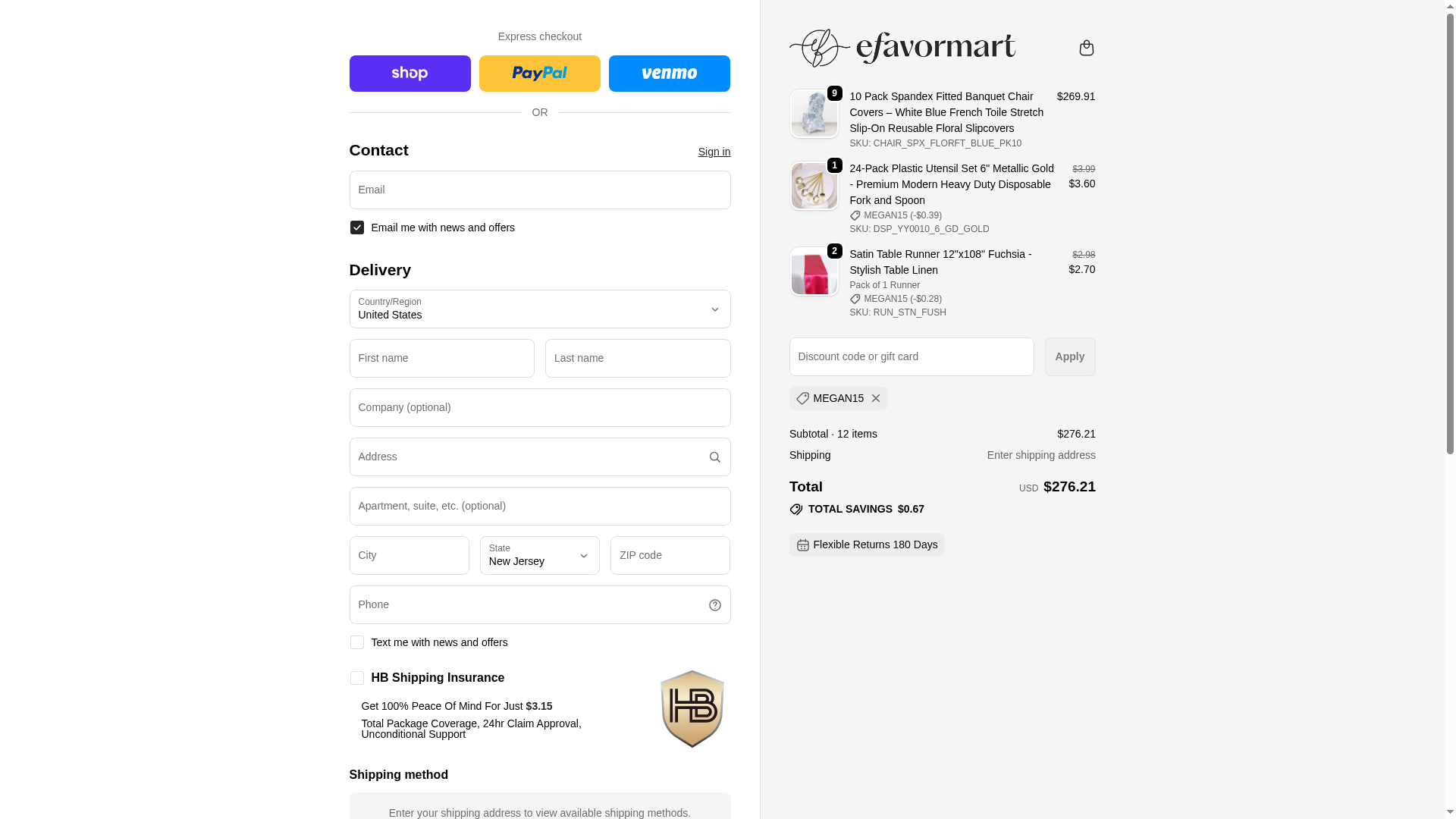
Task: Focus the Address field
Action: pos(523,457)
